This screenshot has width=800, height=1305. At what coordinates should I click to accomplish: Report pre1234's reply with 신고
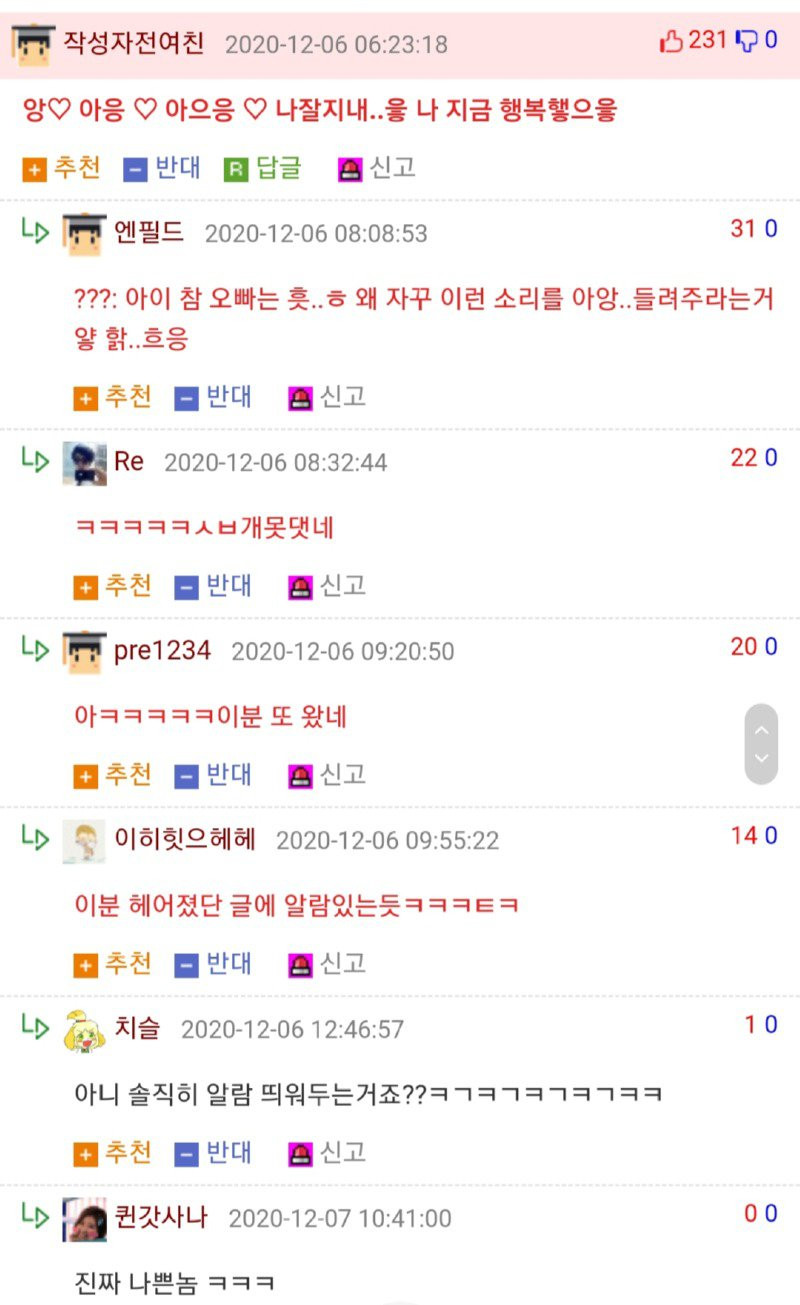coord(327,775)
